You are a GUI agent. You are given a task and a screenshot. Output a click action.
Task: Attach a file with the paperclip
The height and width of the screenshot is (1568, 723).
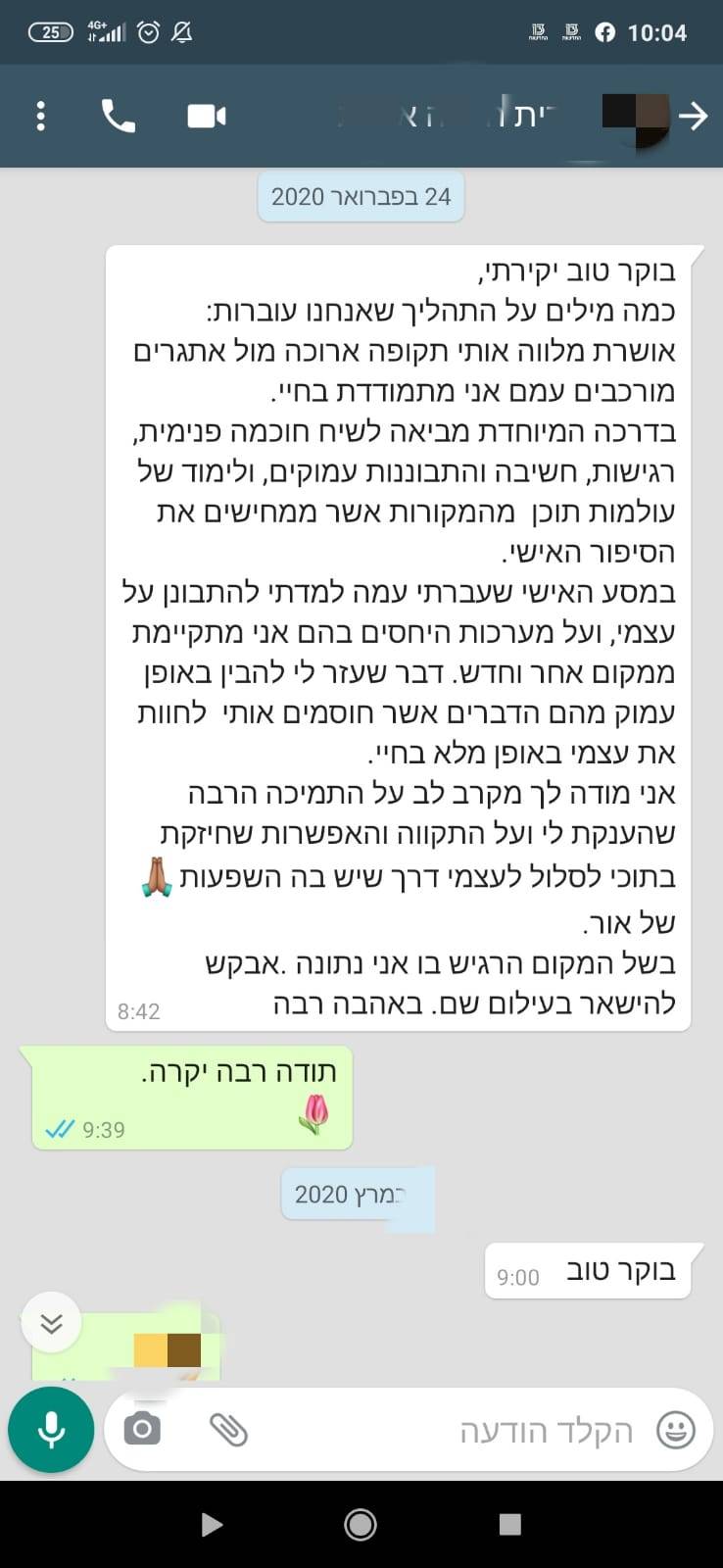pyautogui.click(x=228, y=1430)
